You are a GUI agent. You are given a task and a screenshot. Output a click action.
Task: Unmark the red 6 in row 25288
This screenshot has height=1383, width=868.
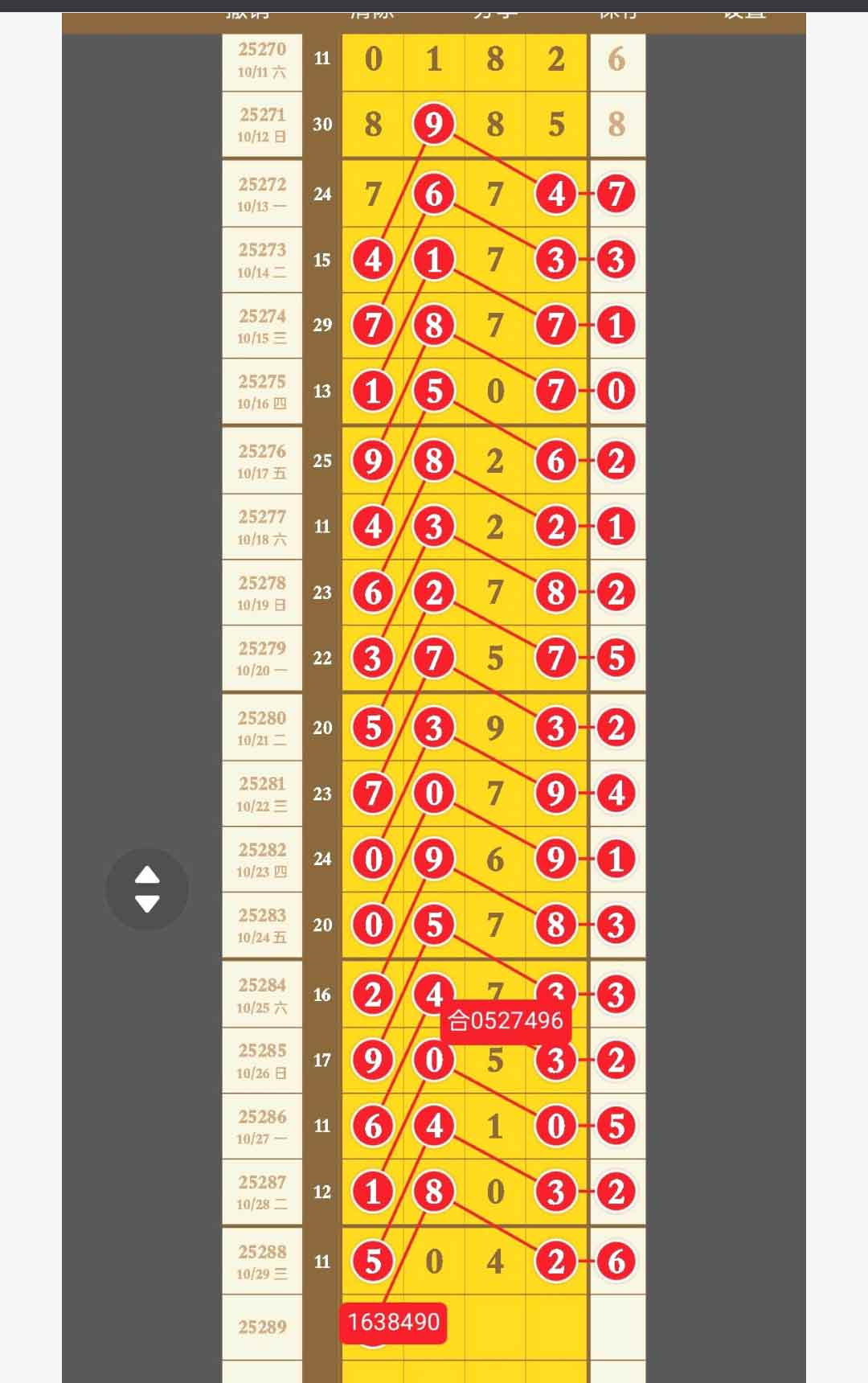coord(616,1261)
